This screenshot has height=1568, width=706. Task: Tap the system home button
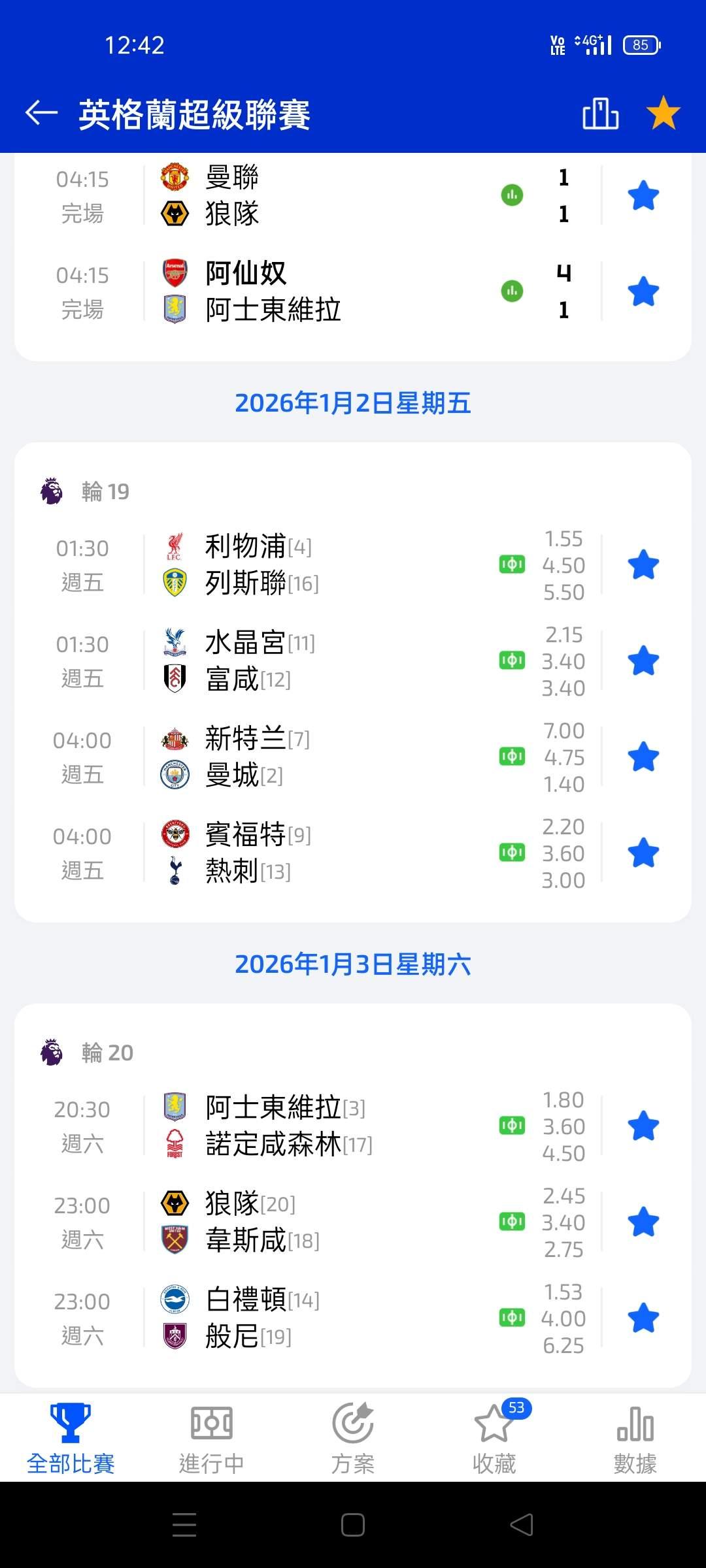[x=353, y=1525]
